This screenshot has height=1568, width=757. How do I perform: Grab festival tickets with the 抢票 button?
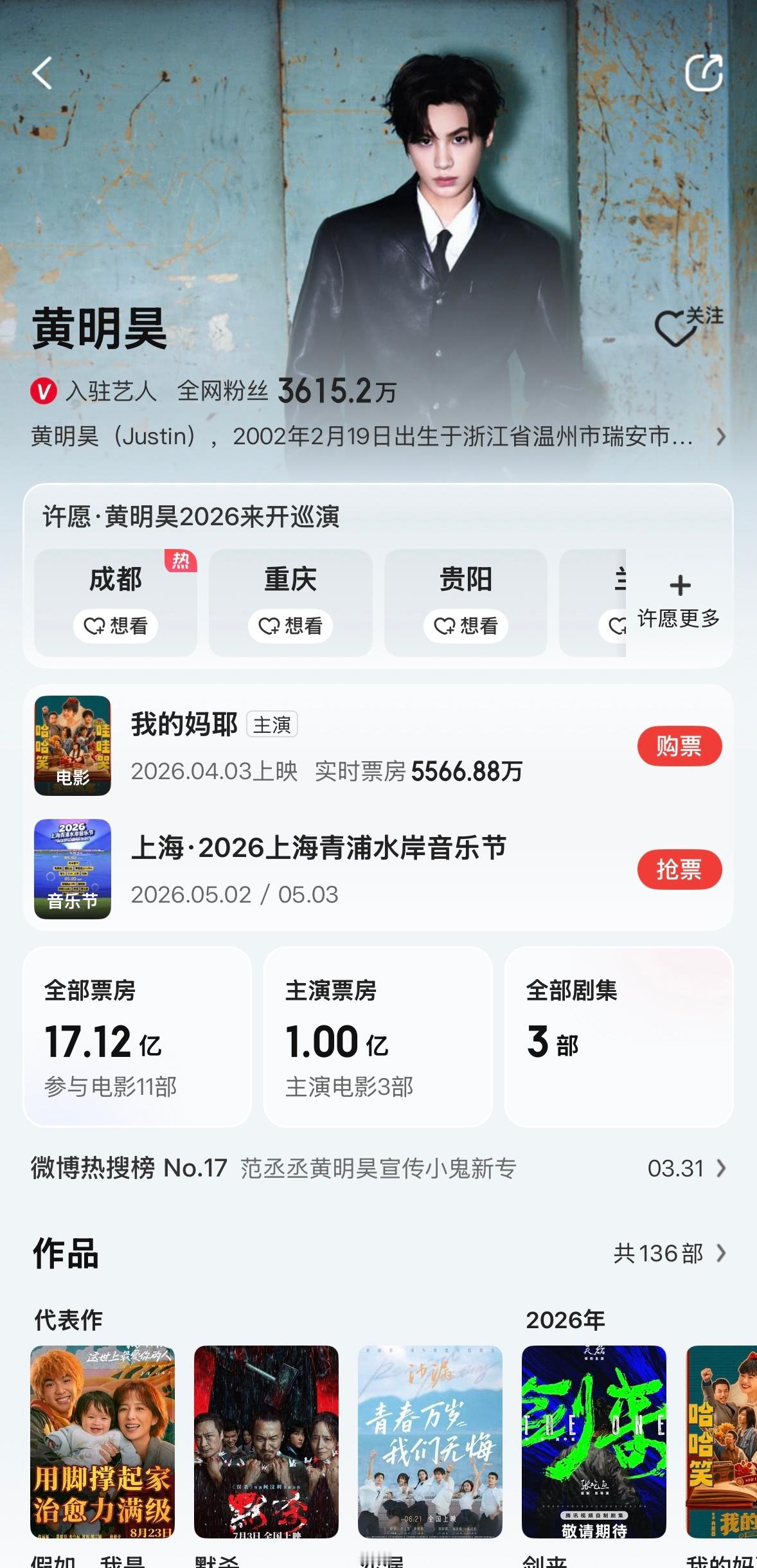tap(679, 870)
